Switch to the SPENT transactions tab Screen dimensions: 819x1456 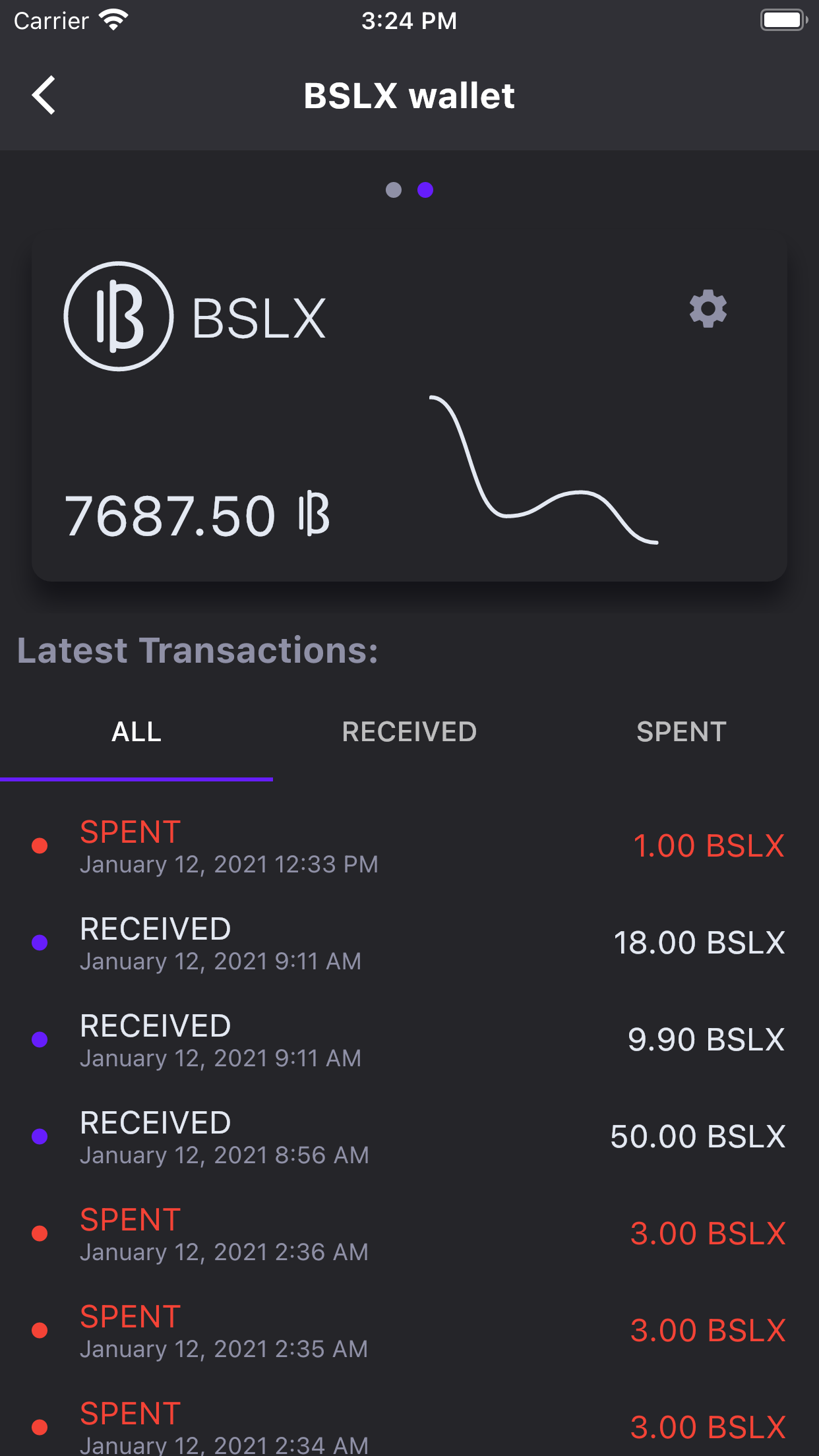click(x=681, y=732)
